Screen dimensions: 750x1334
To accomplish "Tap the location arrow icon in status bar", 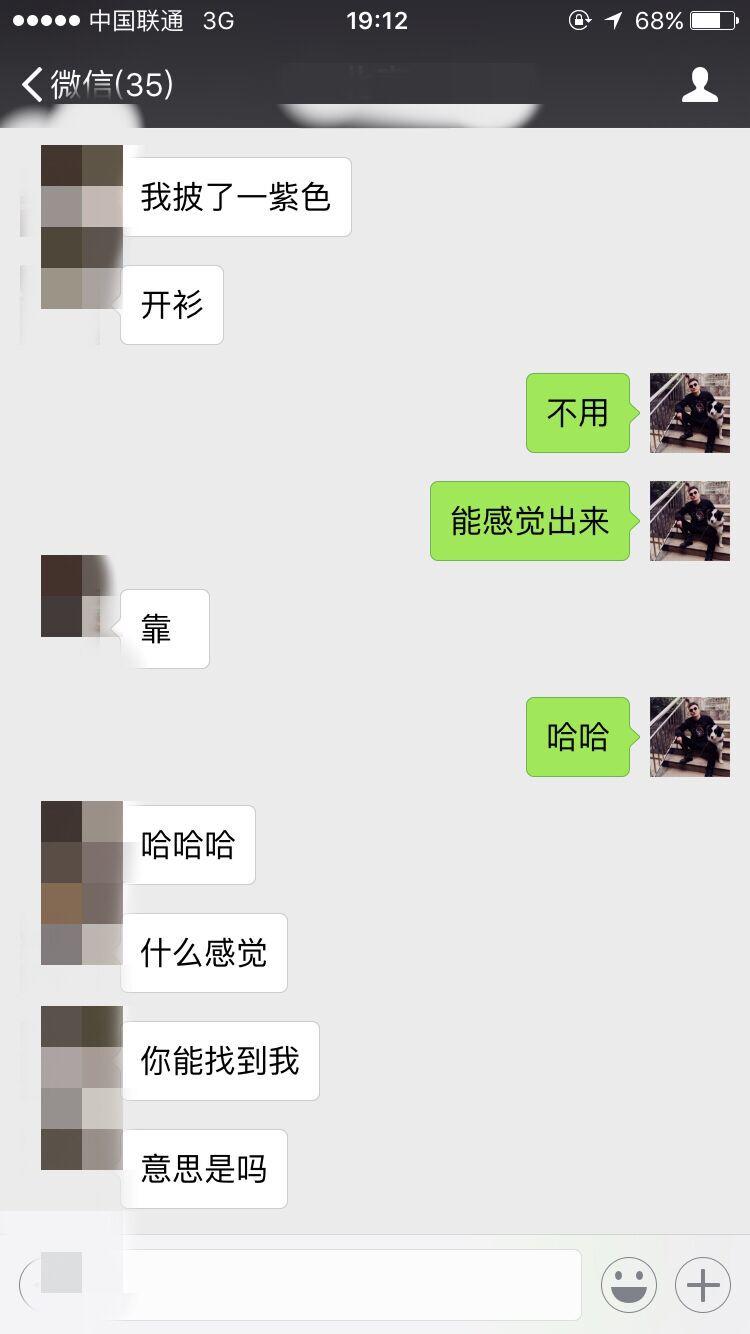I will (x=611, y=20).
